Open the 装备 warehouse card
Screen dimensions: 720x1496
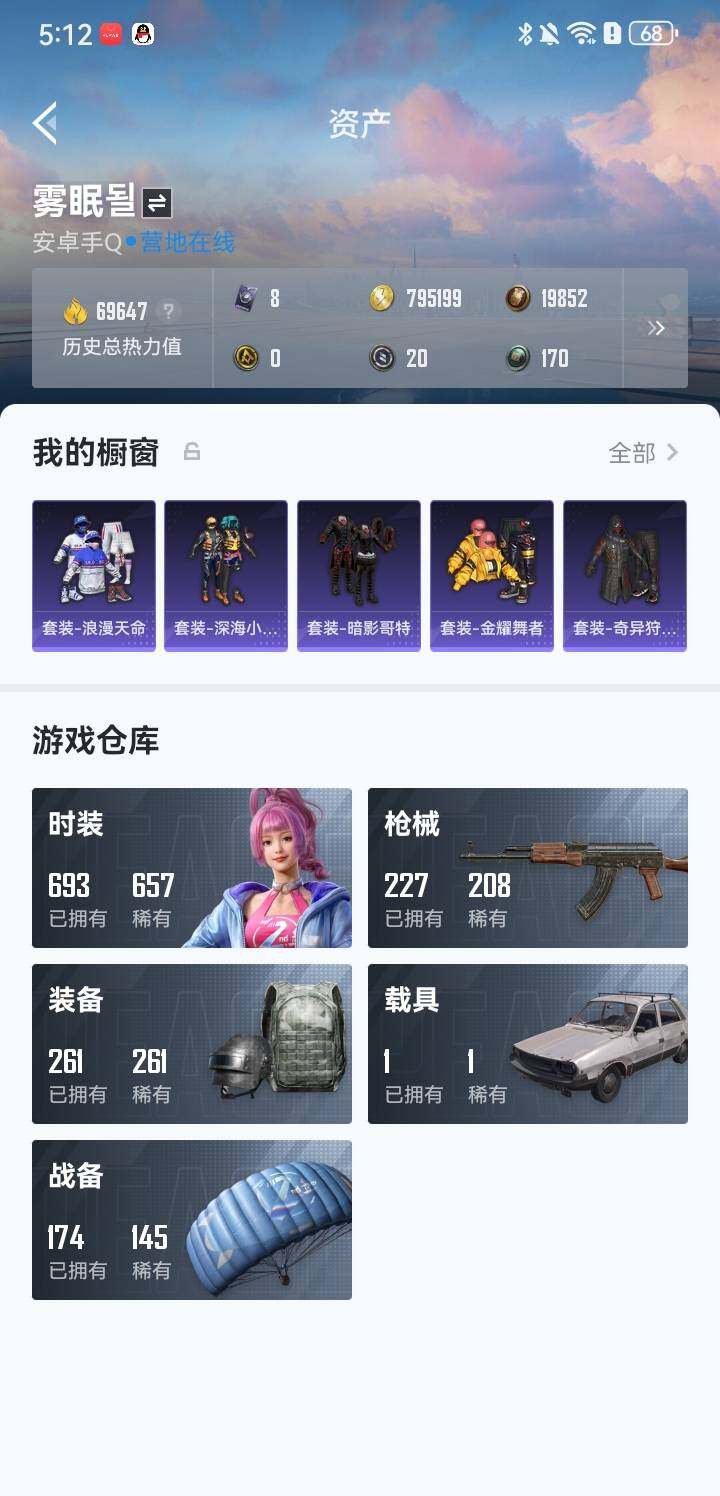(x=192, y=1044)
